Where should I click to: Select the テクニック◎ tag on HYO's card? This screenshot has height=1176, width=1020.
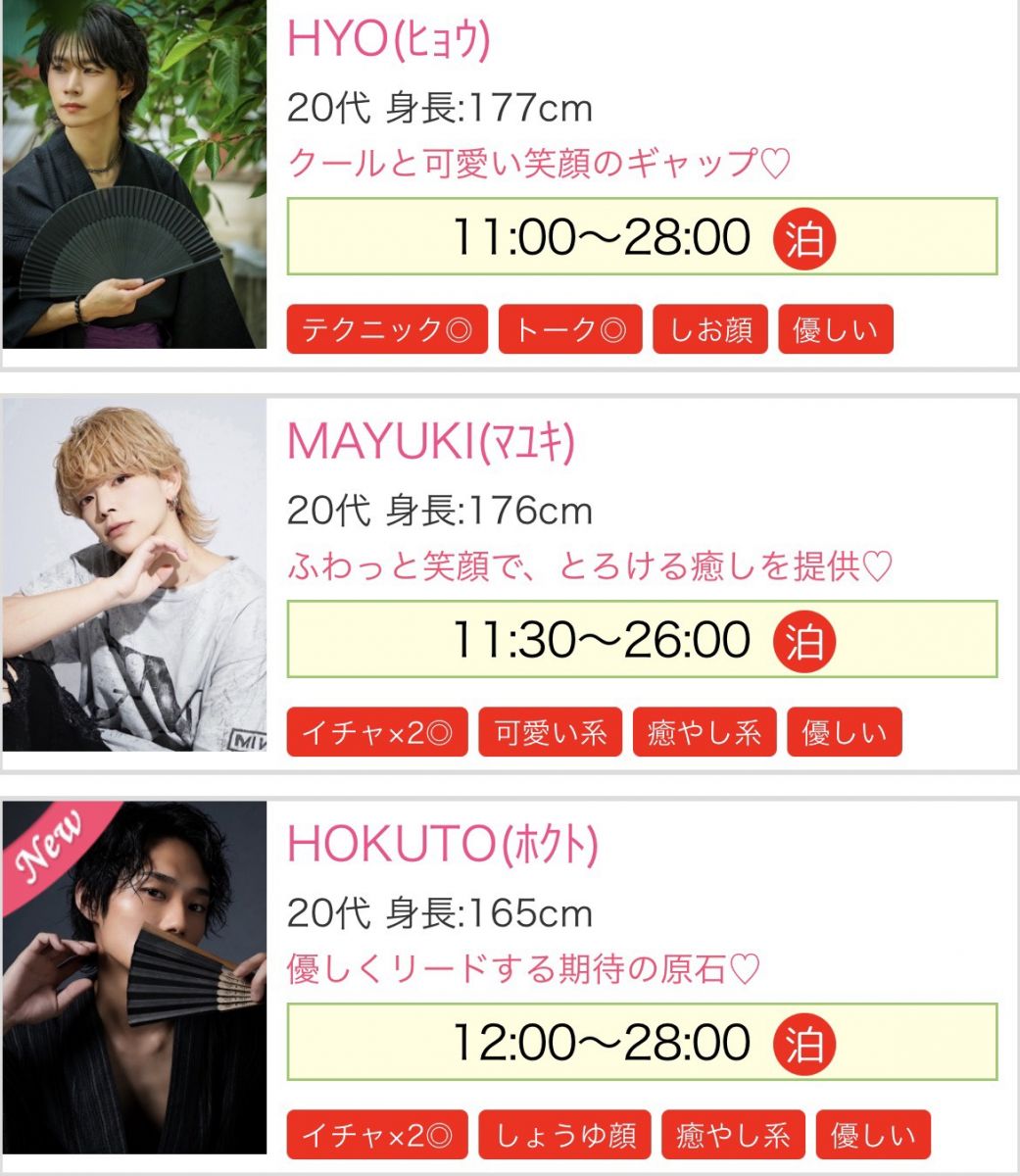[387, 329]
